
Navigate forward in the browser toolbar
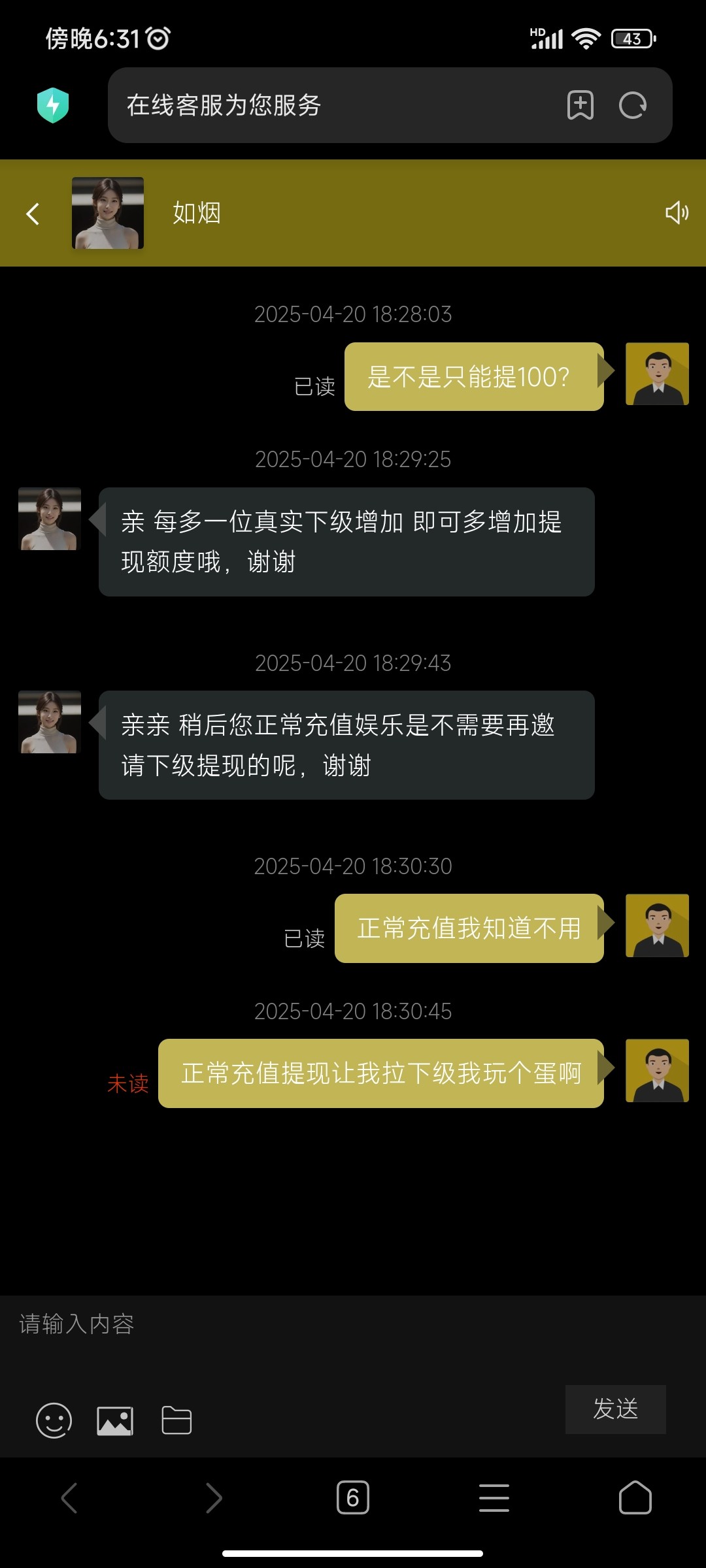click(x=214, y=1497)
